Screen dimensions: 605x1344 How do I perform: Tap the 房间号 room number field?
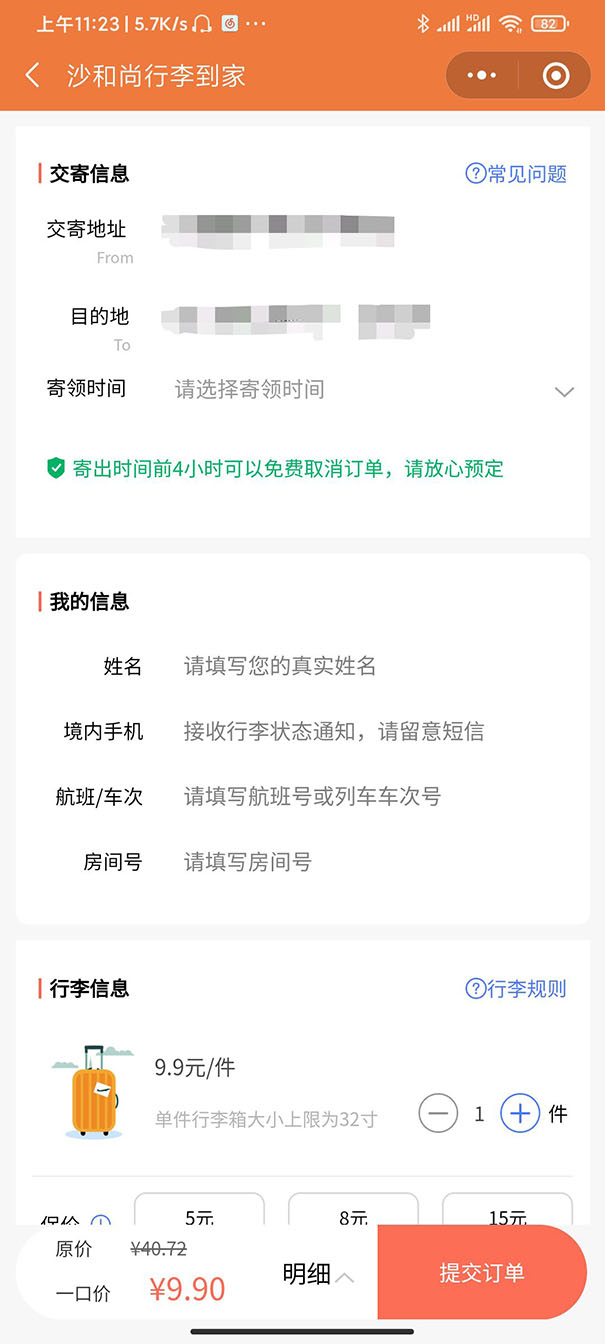(x=370, y=861)
